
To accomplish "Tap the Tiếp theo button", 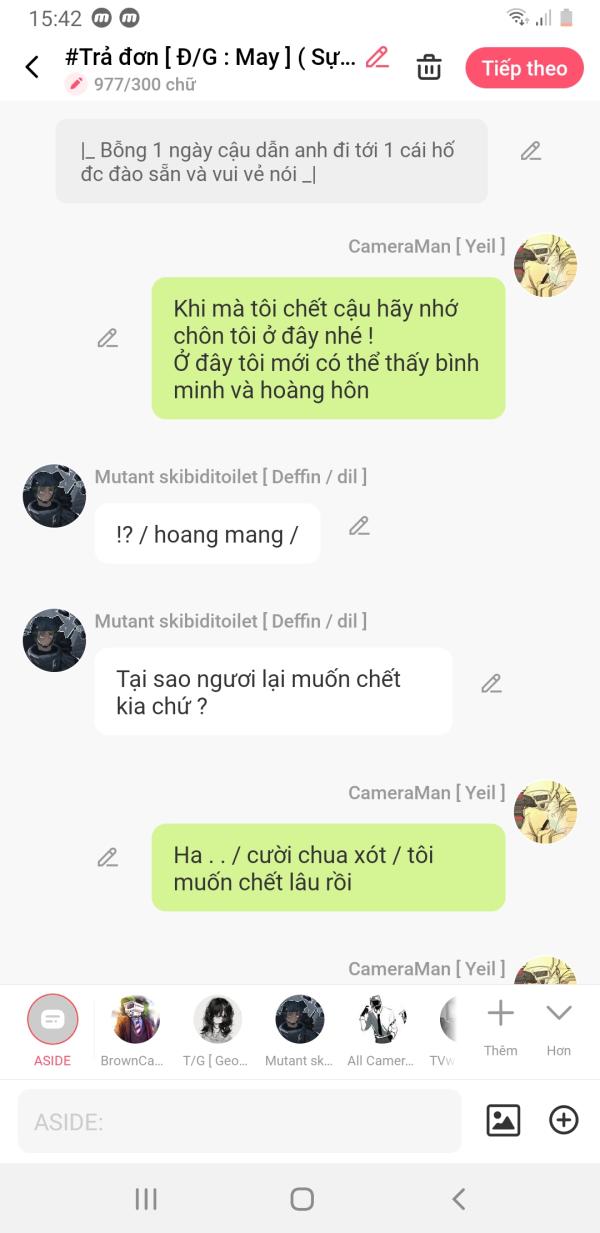I will 524,68.
